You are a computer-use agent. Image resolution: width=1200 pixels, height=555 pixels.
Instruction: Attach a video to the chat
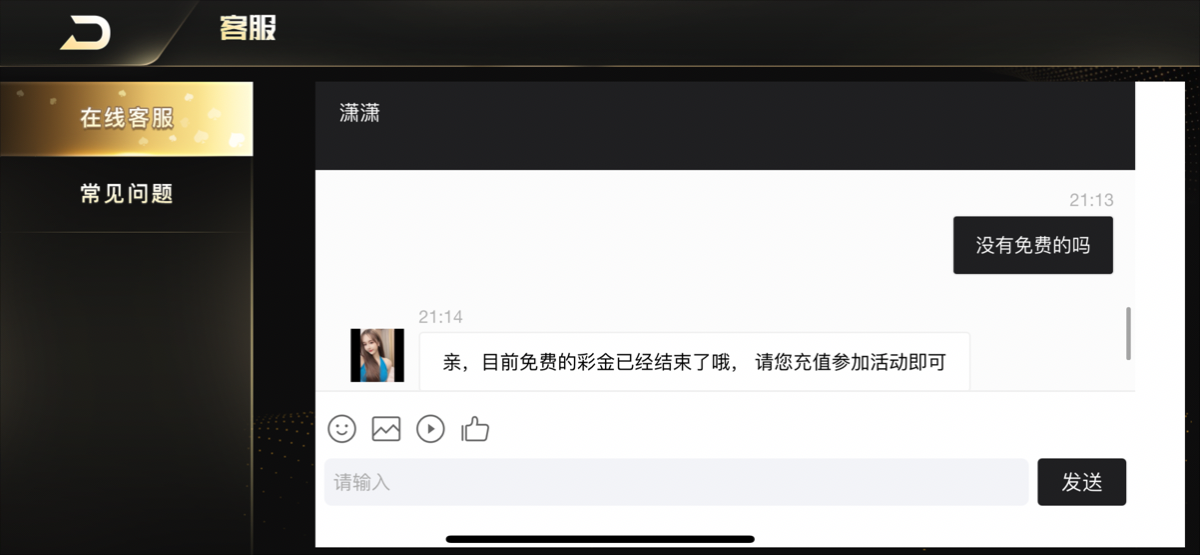click(430, 429)
